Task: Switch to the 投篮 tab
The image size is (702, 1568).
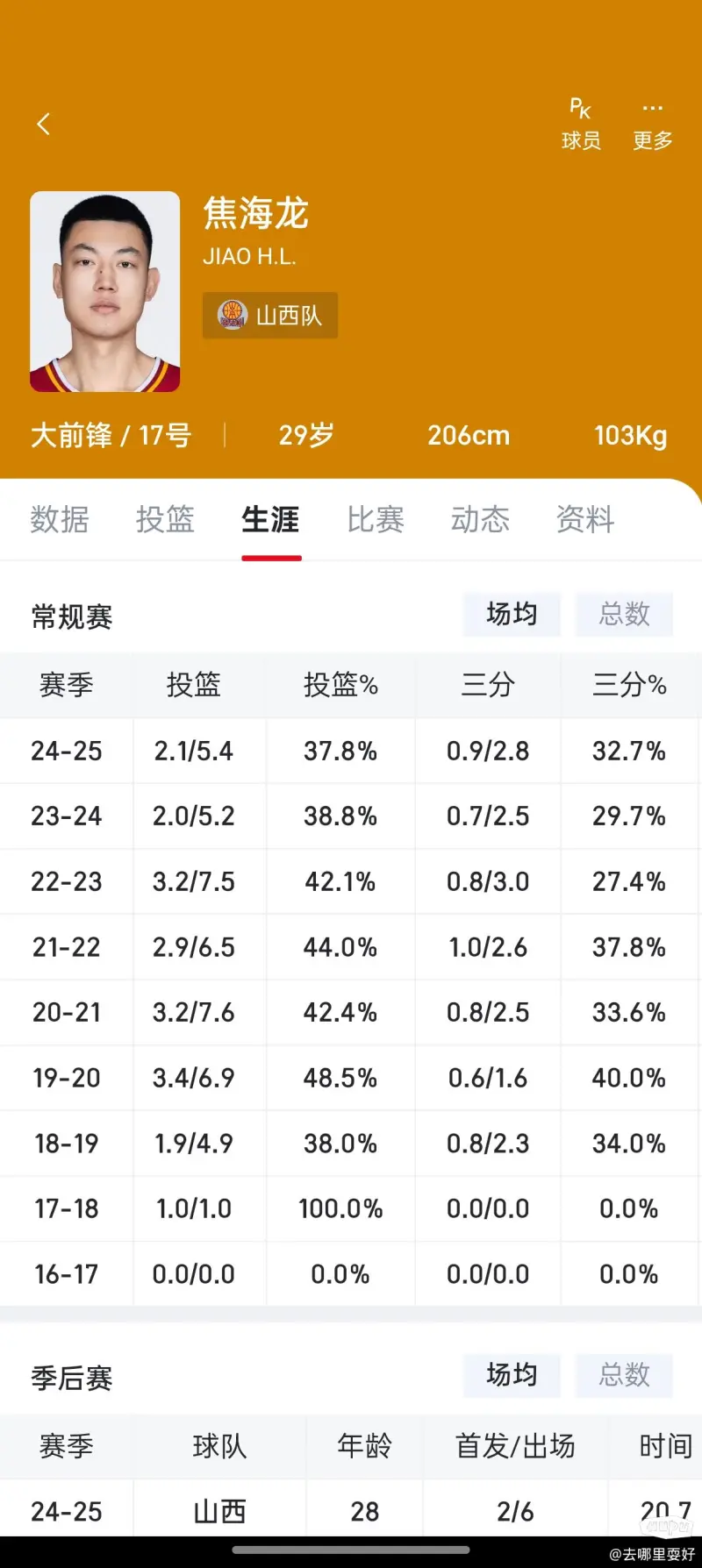Action: [x=165, y=519]
